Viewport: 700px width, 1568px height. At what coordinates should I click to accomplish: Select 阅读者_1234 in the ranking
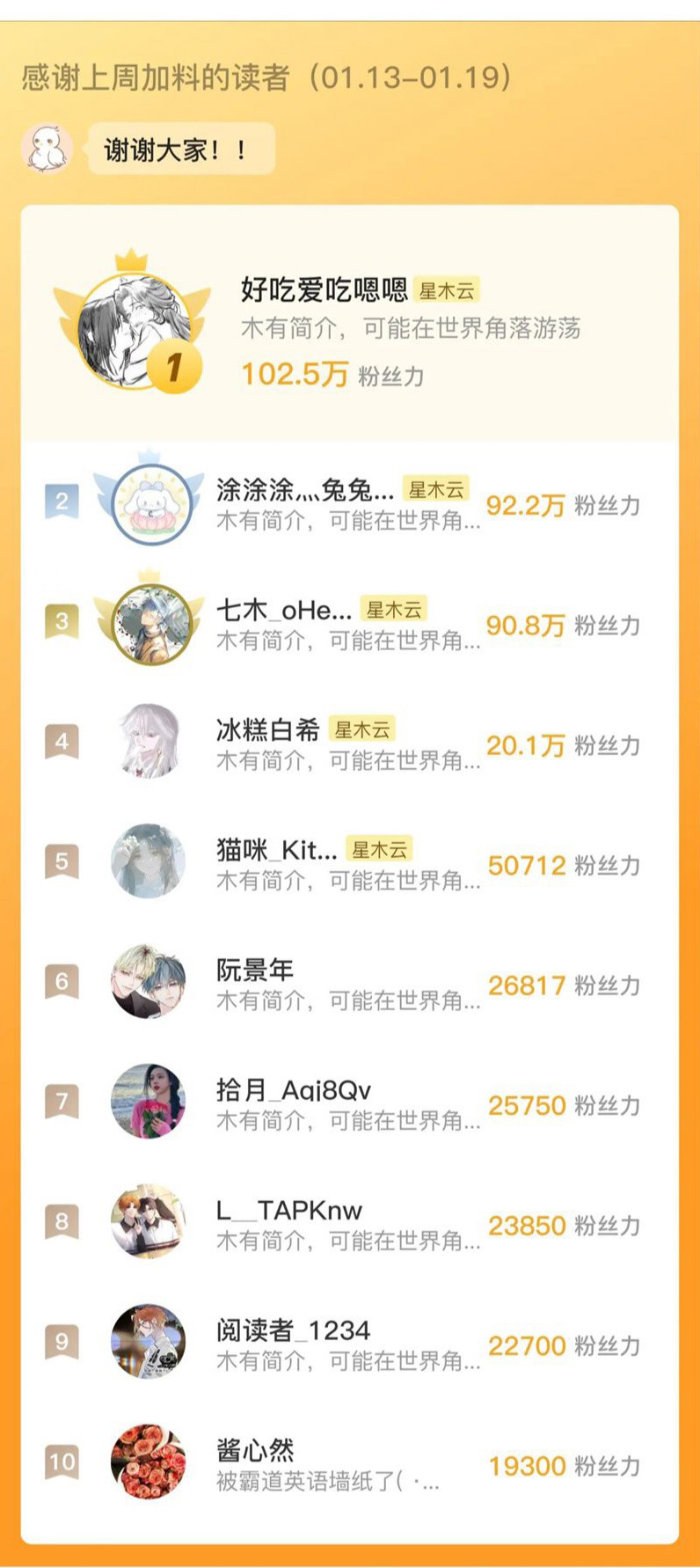tap(293, 1330)
